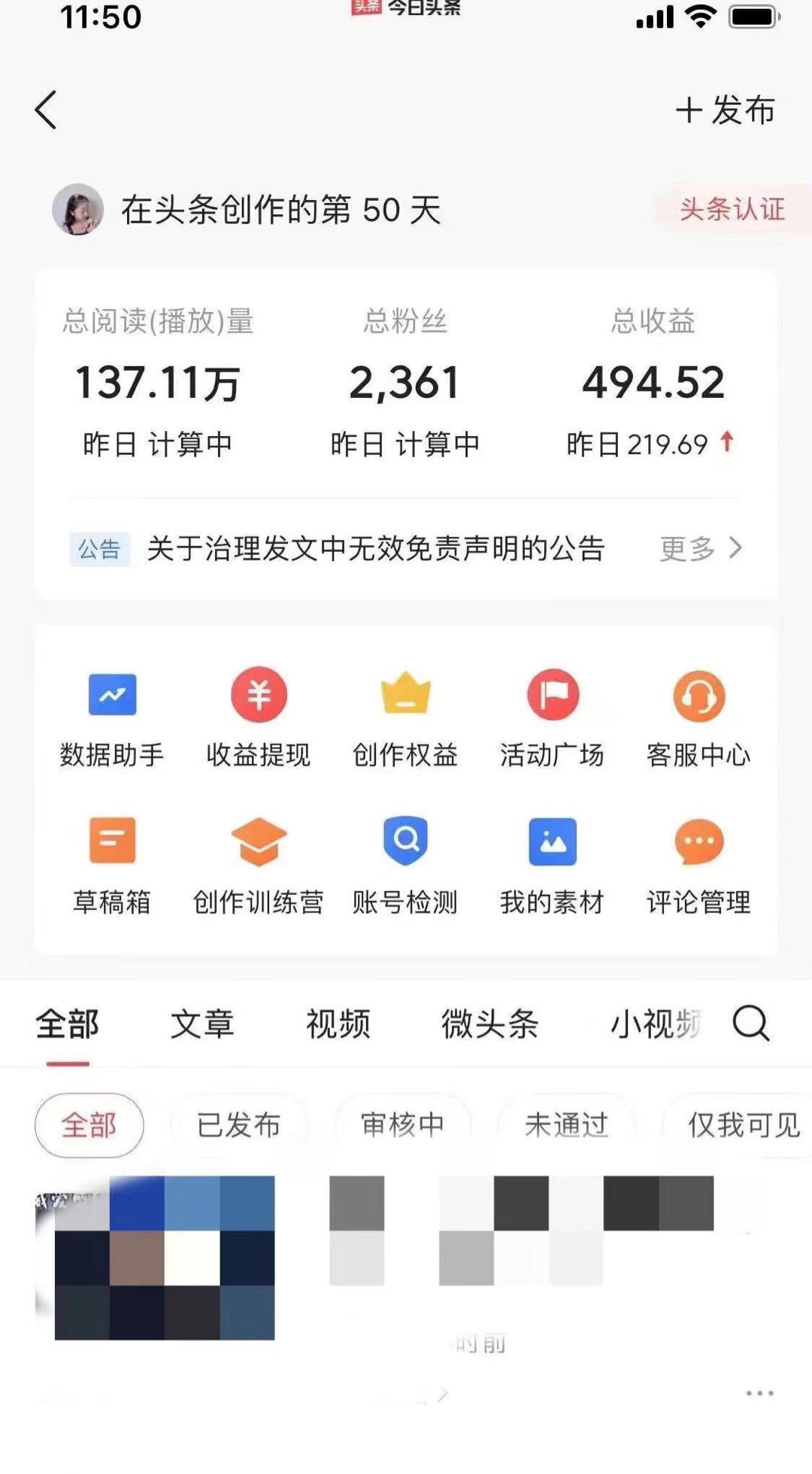Open 活动广场 activity plaza
Viewport: 812px width, 1474px height.
[x=552, y=716]
